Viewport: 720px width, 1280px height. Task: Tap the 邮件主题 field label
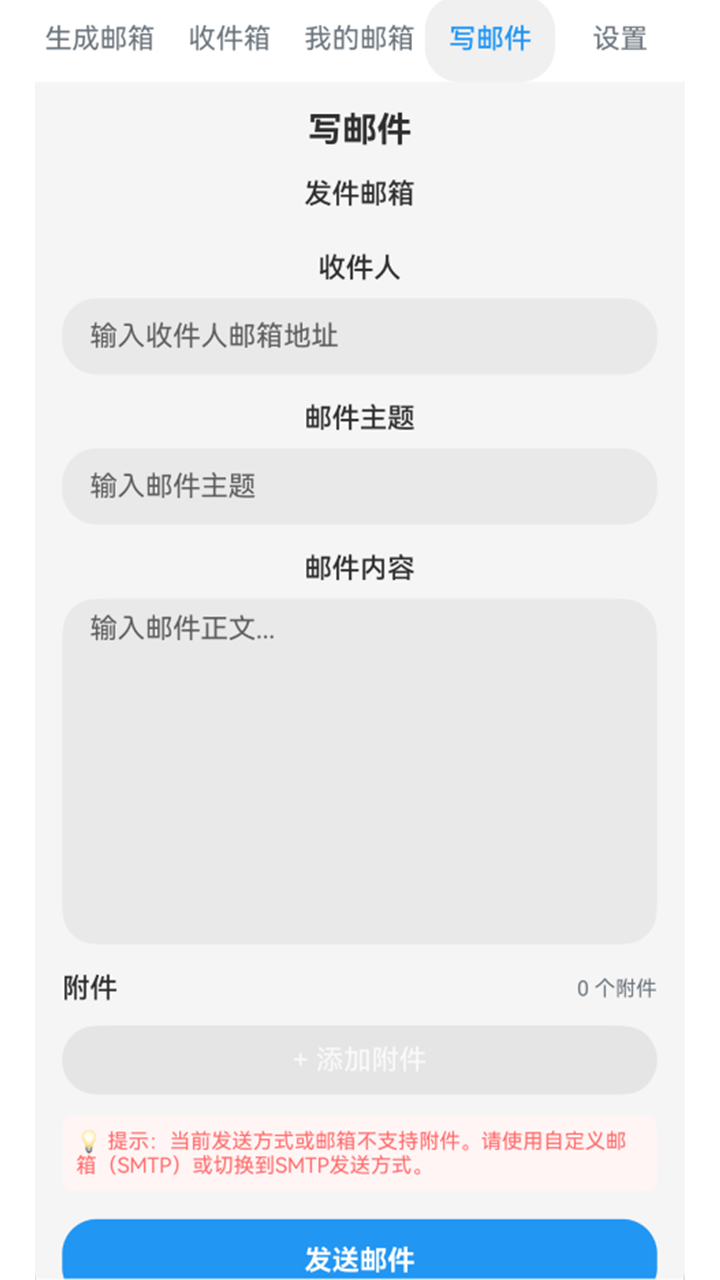(x=359, y=419)
